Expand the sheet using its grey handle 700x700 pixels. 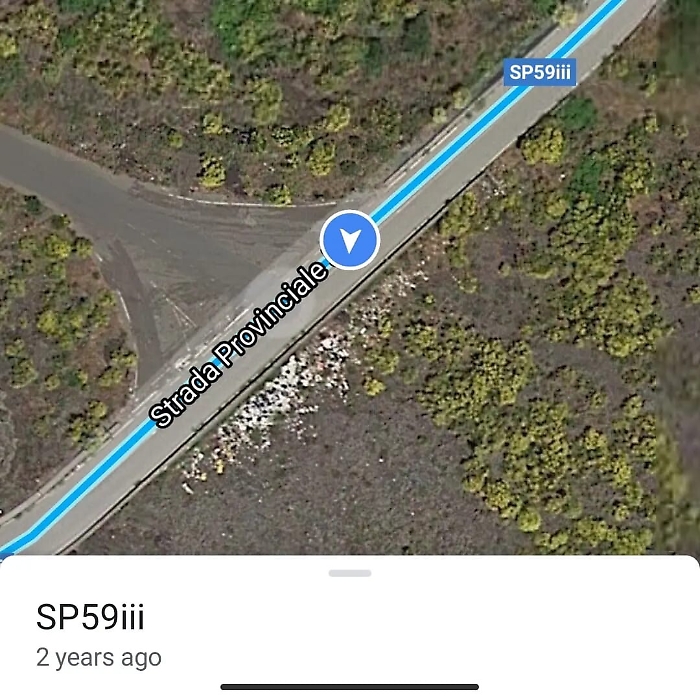pyautogui.click(x=350, y=573)
